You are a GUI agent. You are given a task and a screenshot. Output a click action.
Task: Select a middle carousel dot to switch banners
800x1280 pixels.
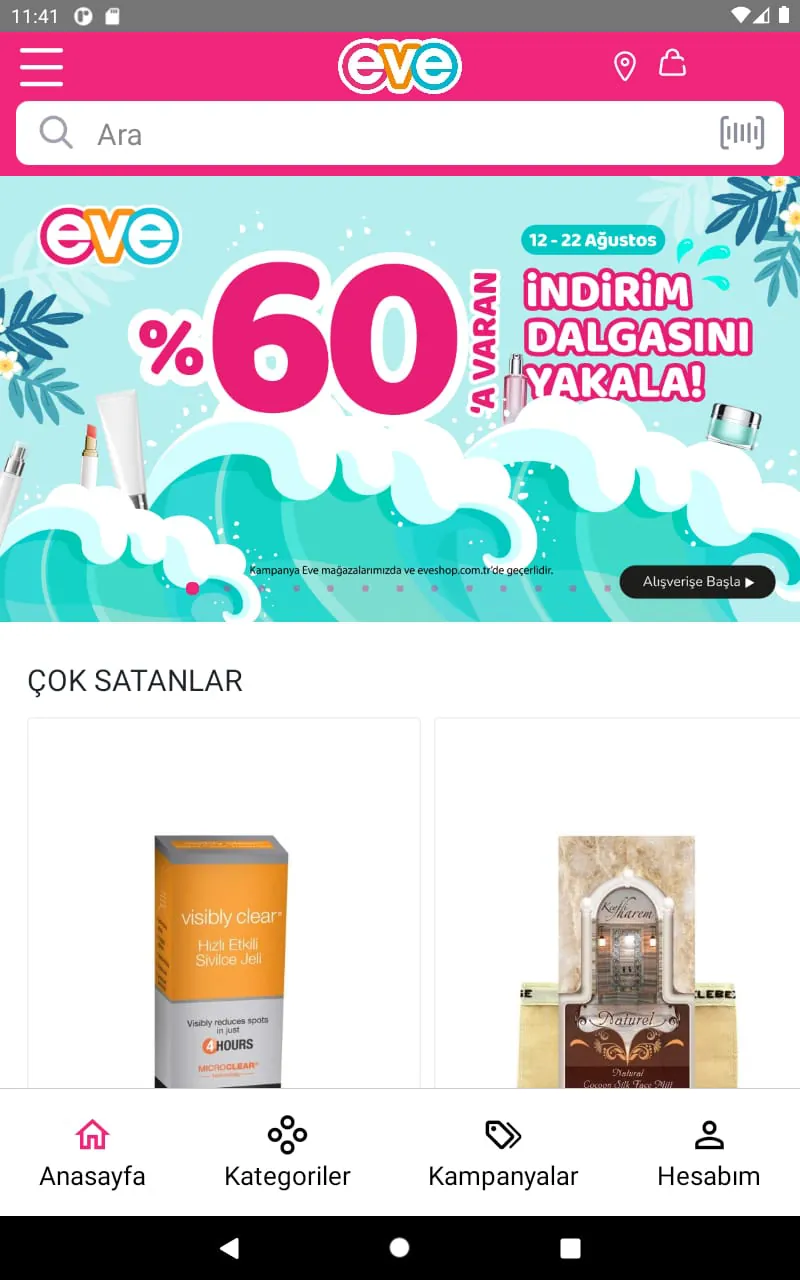click(400, 588)
